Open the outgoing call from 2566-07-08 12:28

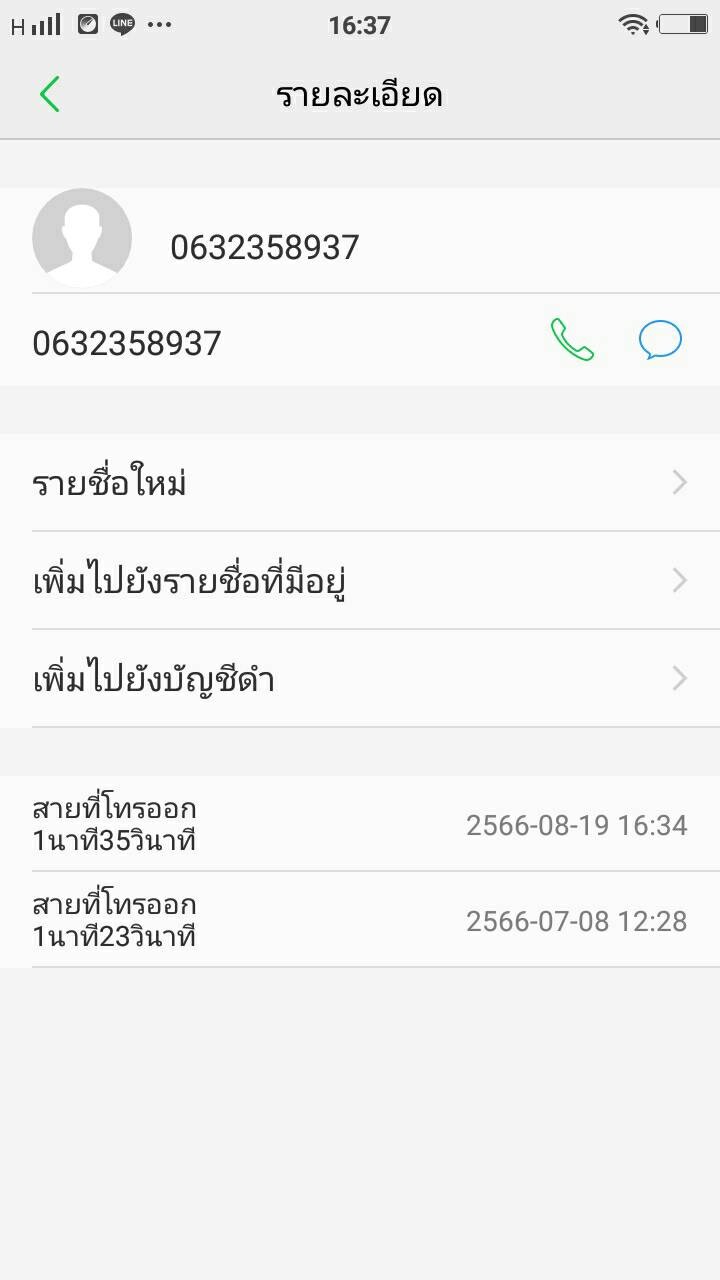(x=360, y=920)
